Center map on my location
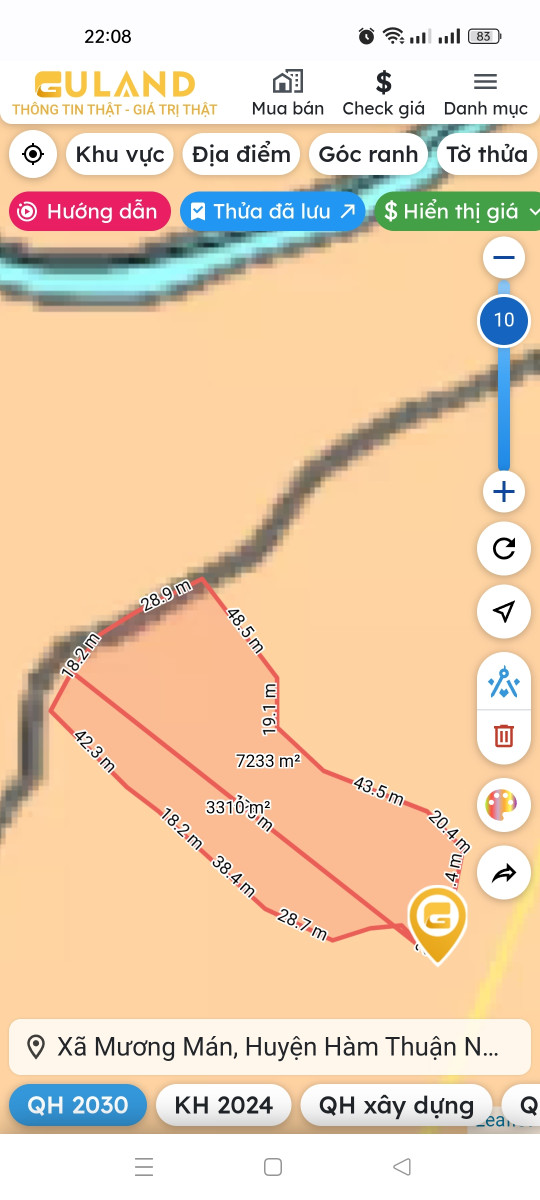 pyautogui.click(x=33, y=154)
